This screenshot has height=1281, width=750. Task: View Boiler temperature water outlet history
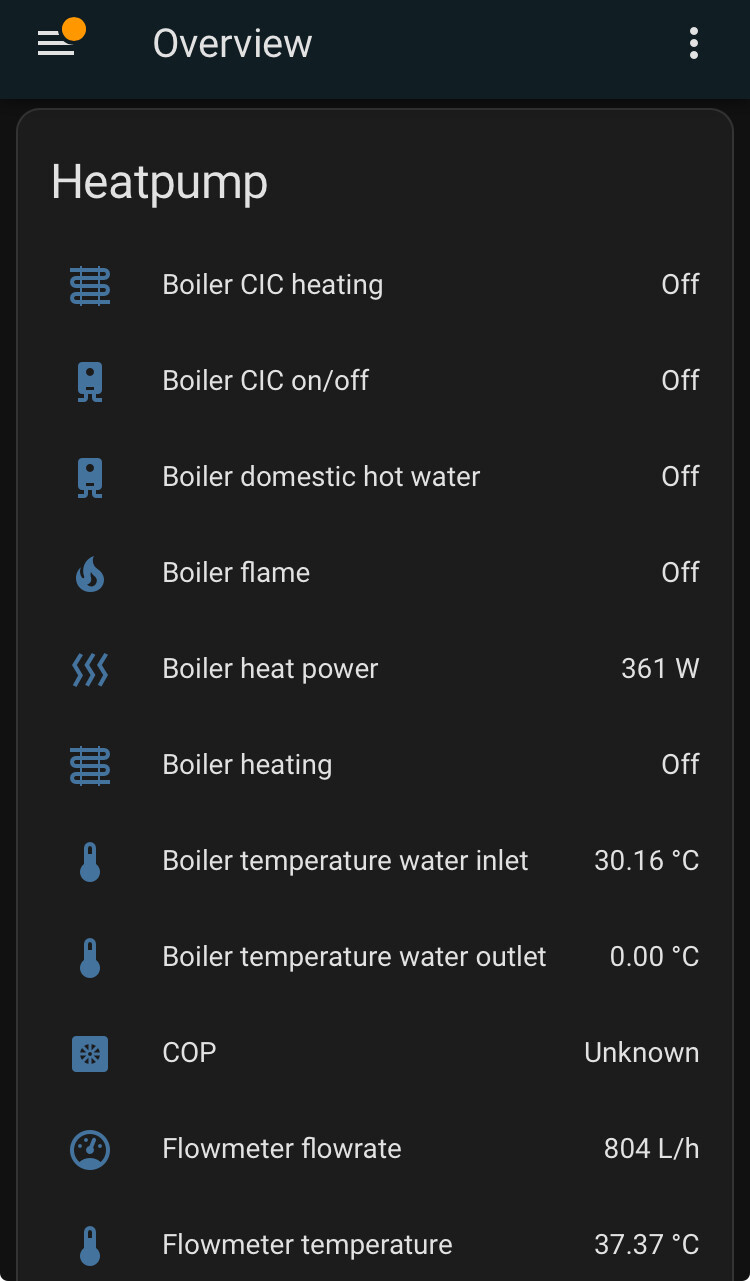point(354,957)
